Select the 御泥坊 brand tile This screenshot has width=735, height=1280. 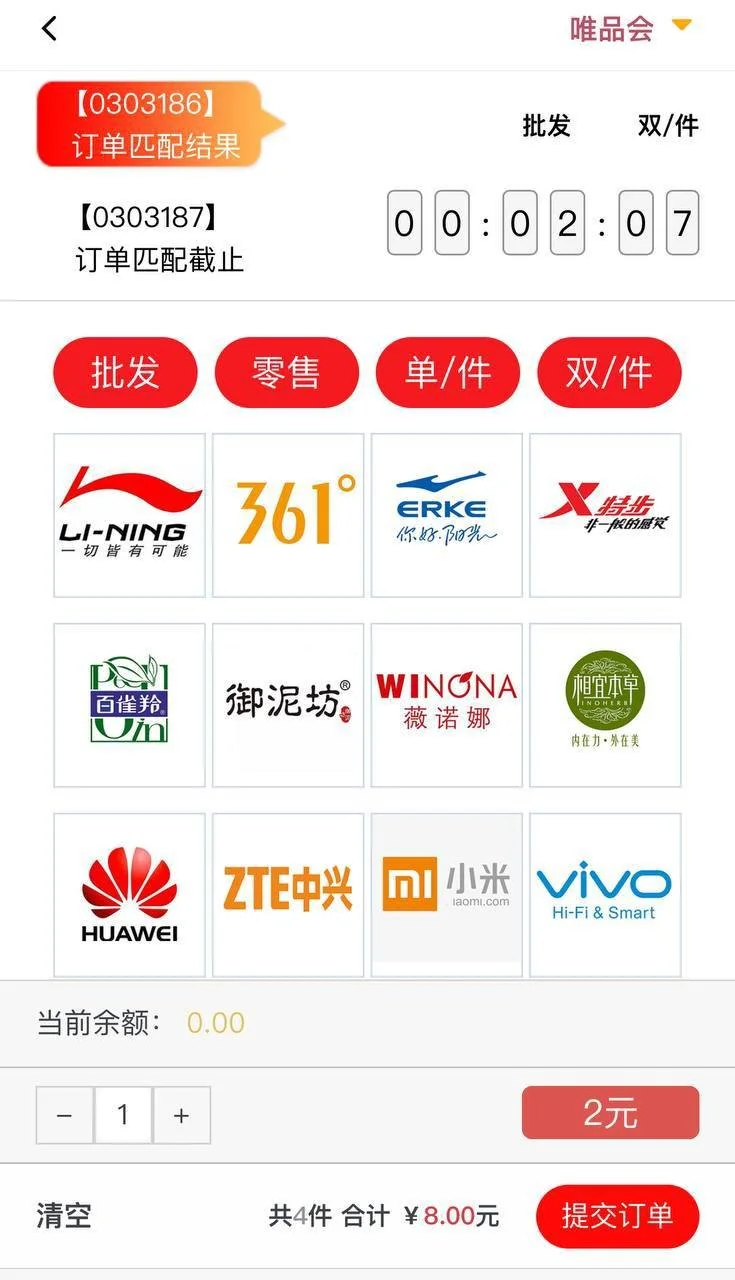(x=288, y=705)
